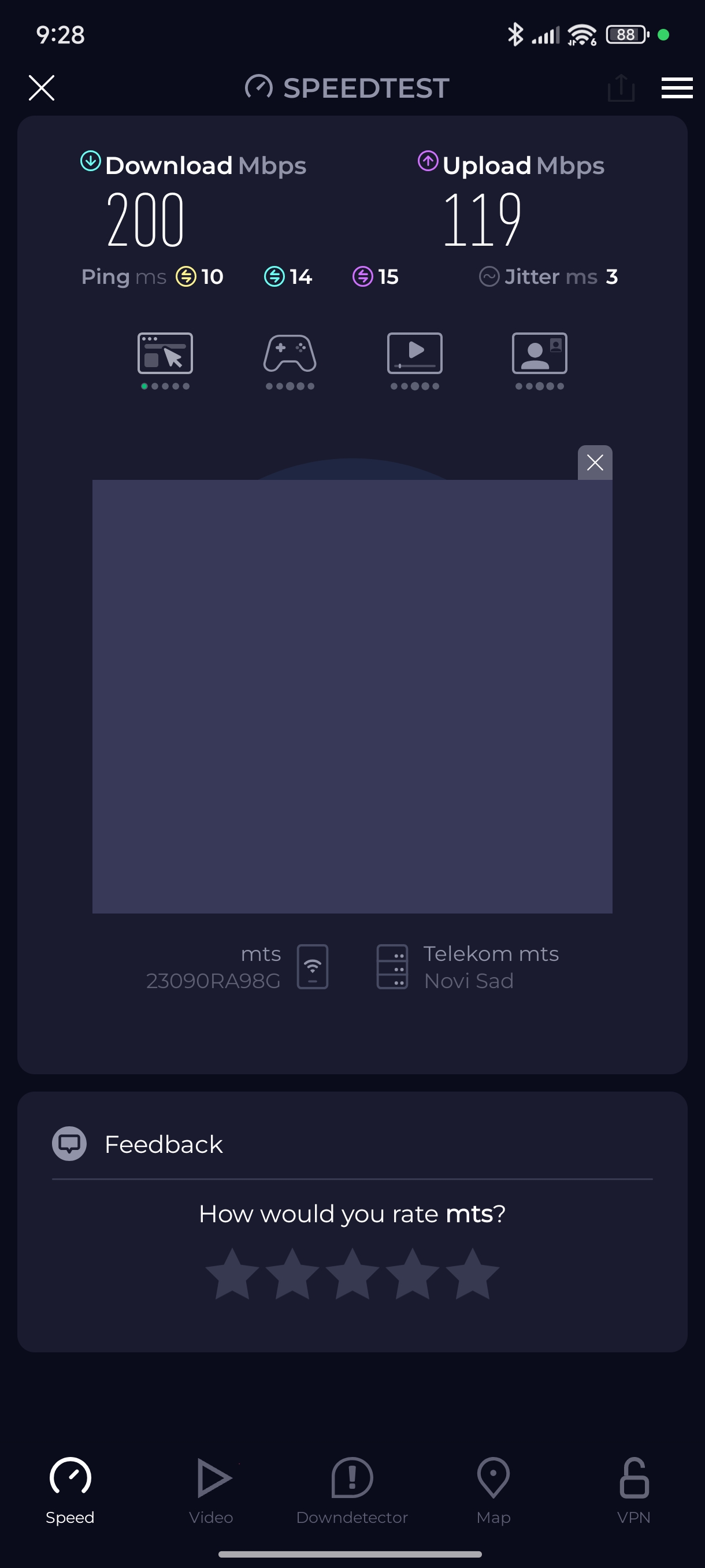Screen dimensions: 705x1568
Task: Open the online gaming experience rating
Action: 290,359
